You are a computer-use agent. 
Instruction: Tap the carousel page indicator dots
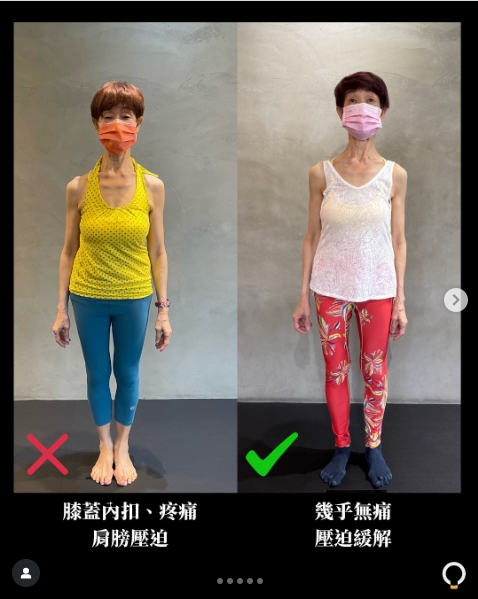tap(240, 581)
